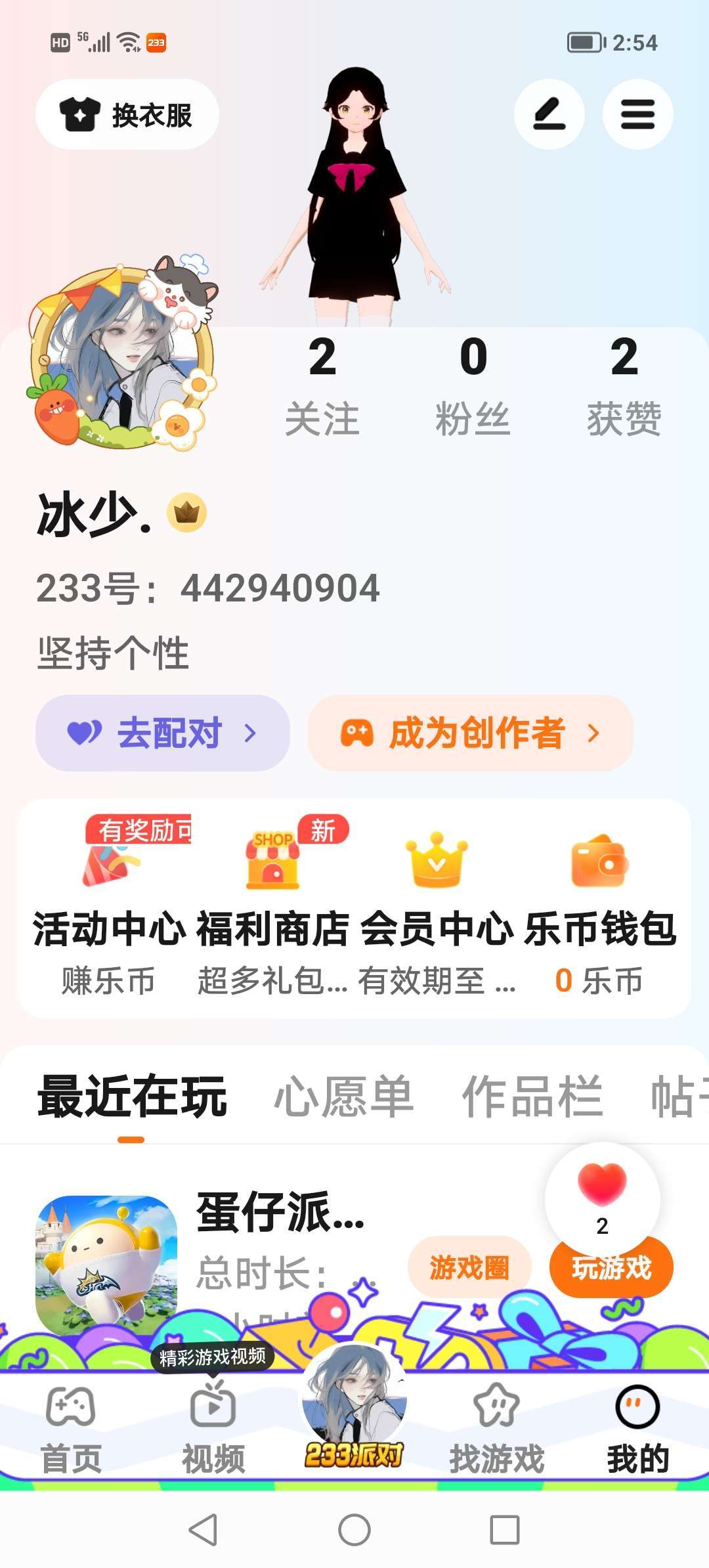709x1568 pixels.
Task: Switch to the 视频 video tab
Action: click(x=213, y=1427)
